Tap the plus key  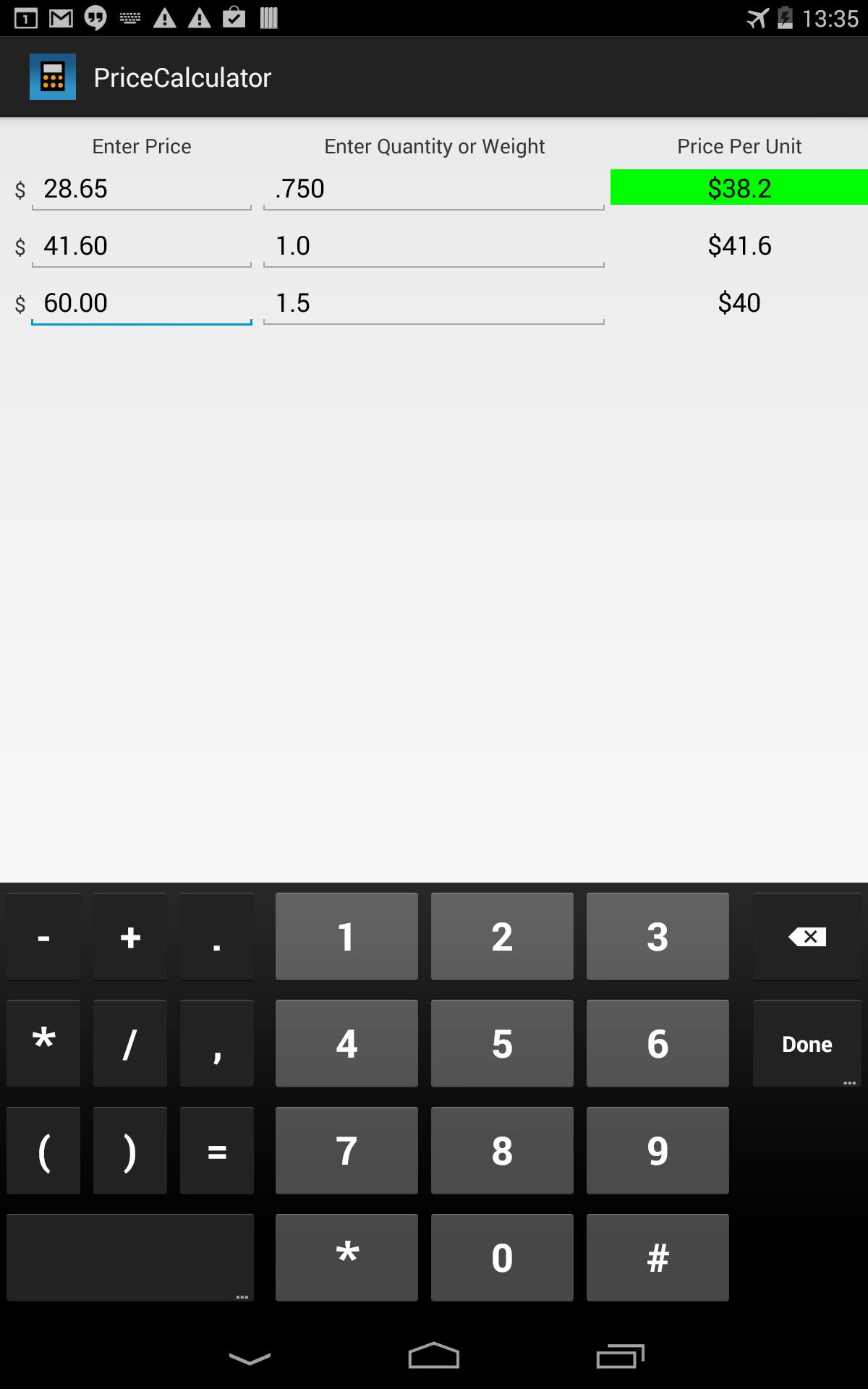130,937
